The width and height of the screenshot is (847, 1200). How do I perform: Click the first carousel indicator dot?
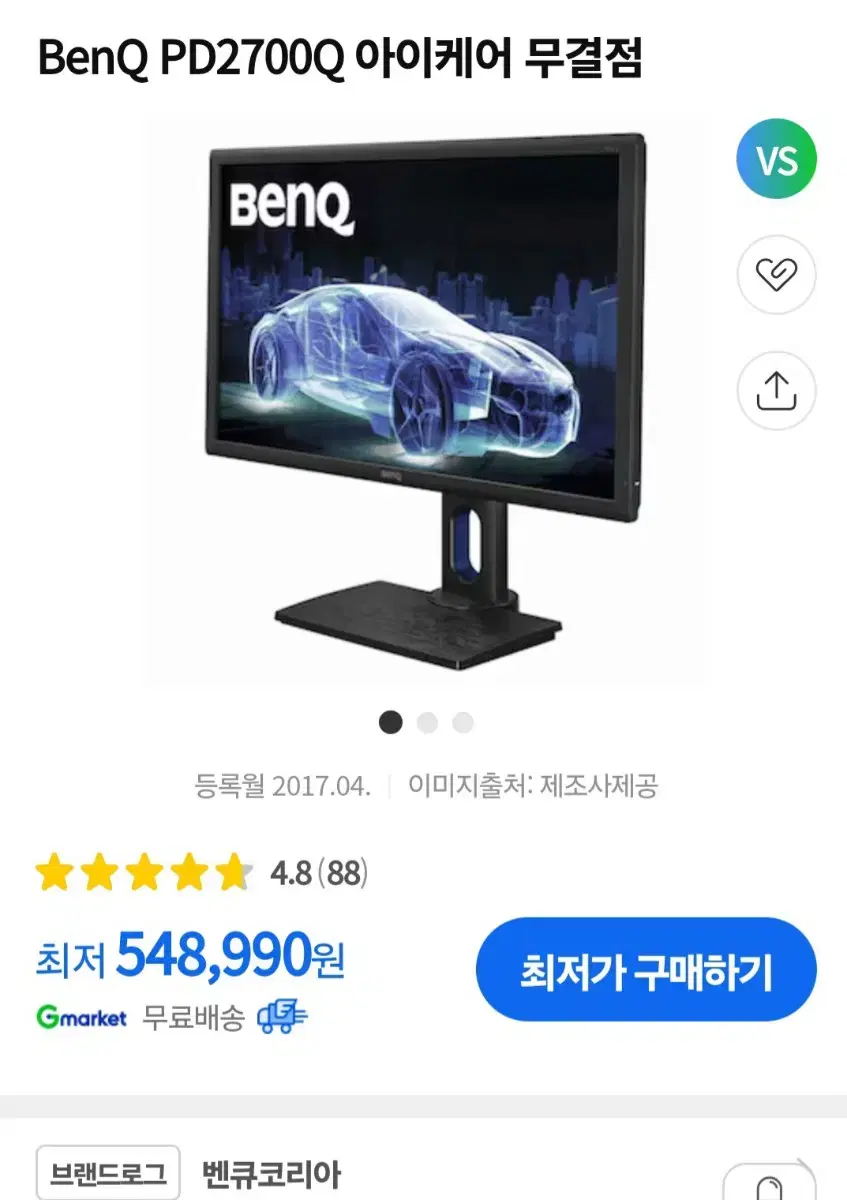point(391,721)
